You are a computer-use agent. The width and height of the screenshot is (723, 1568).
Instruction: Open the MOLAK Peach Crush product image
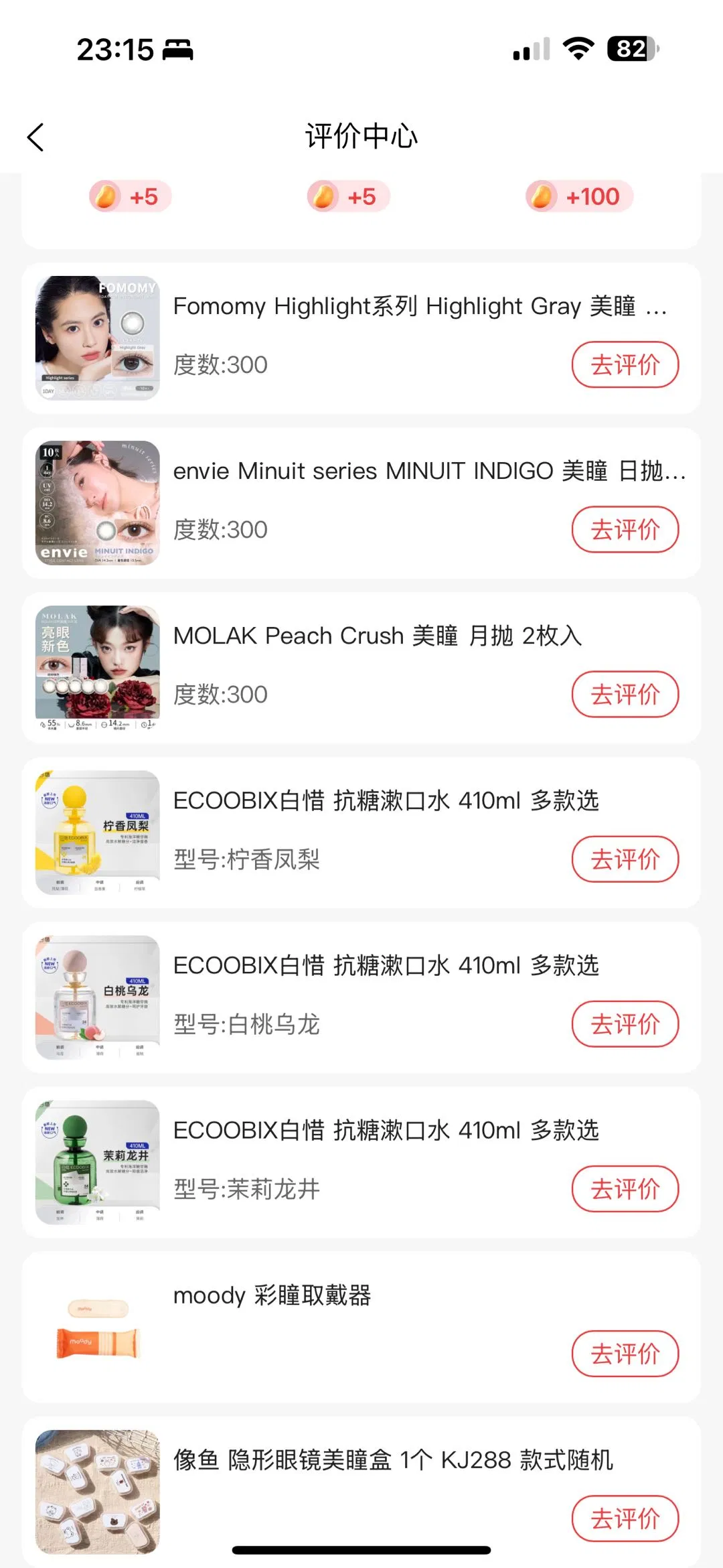98,668
